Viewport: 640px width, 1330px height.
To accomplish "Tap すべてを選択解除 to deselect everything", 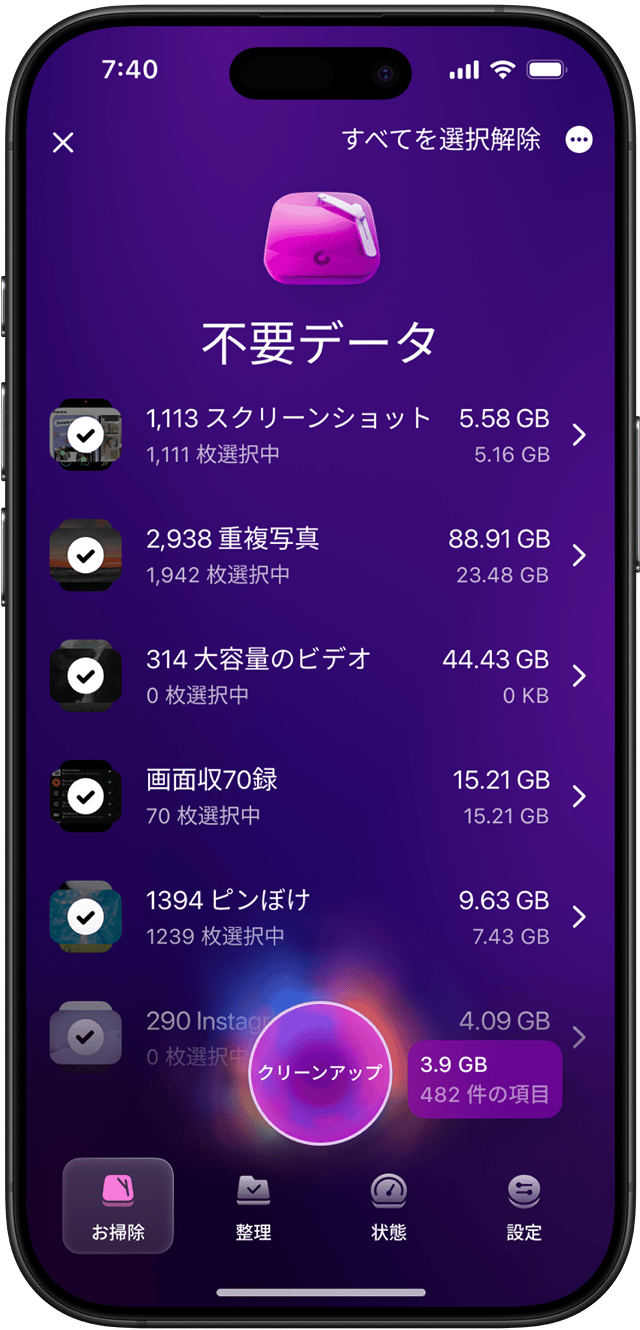I will (441, 140).
